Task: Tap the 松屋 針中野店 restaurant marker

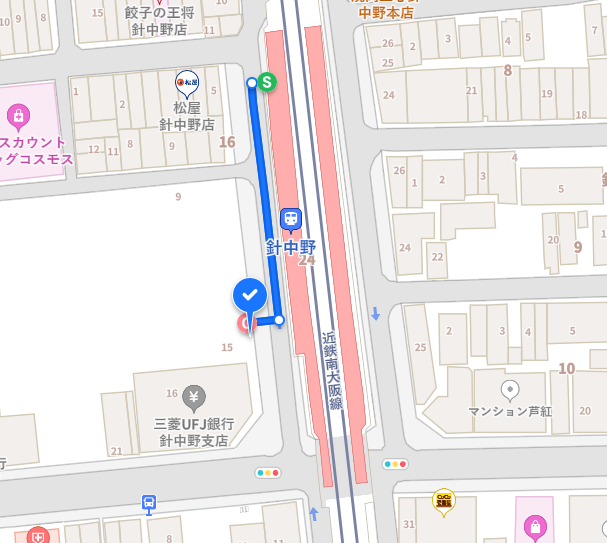Action: (186, 84)
